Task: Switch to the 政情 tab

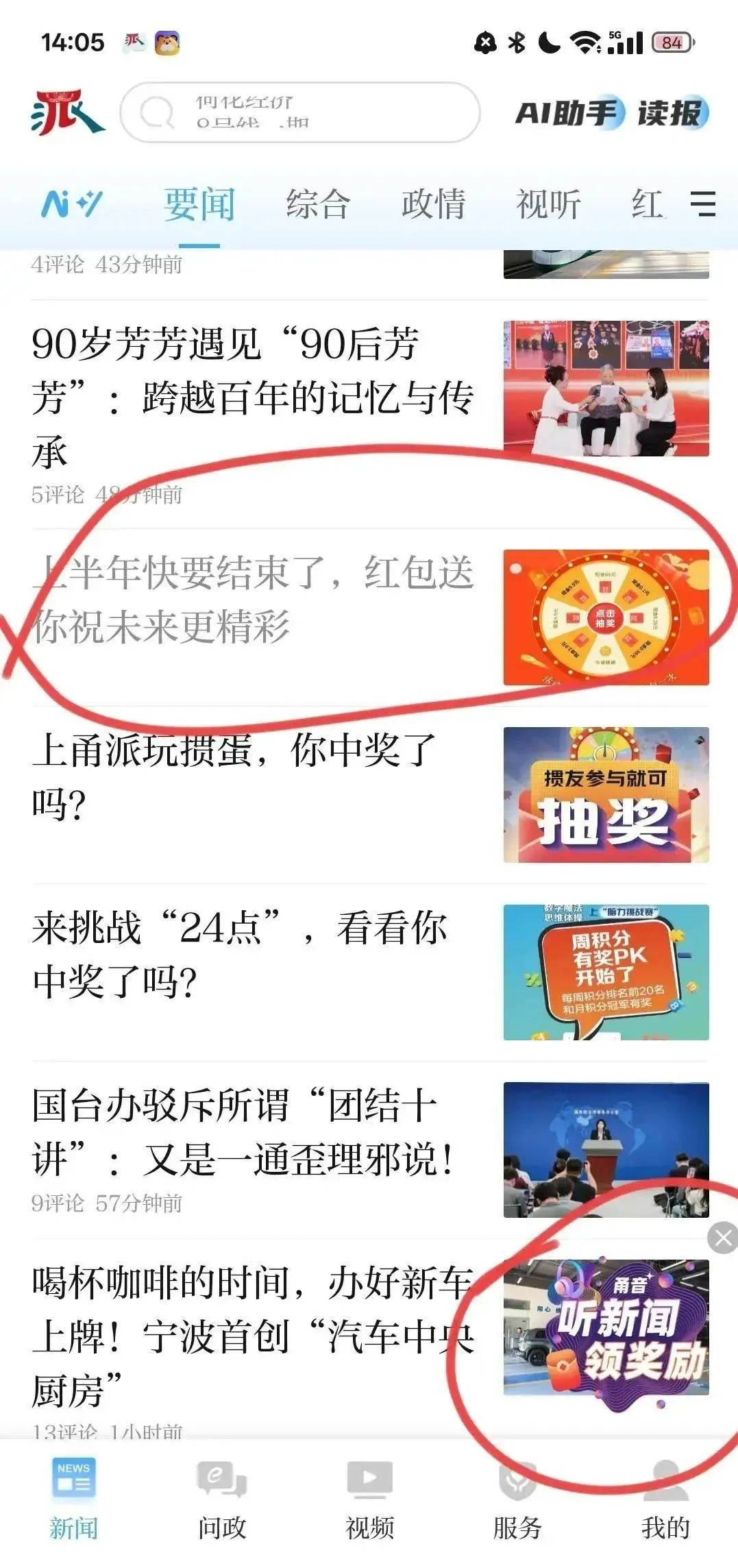Action: (433, 204)
